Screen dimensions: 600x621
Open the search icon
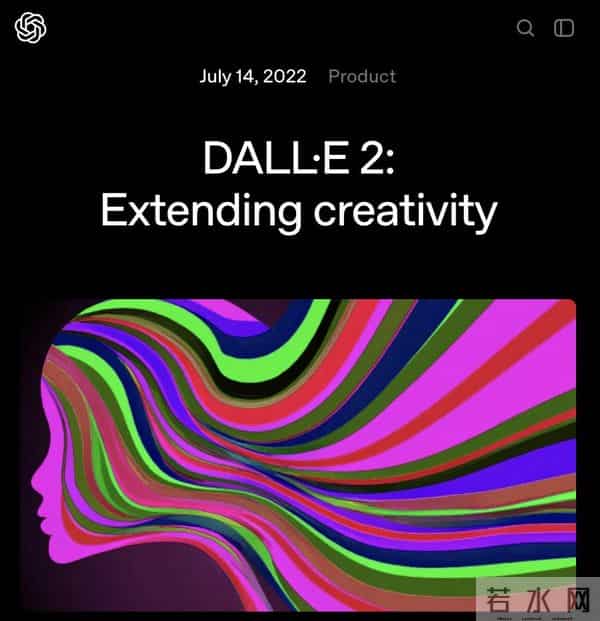coord(525,28)
